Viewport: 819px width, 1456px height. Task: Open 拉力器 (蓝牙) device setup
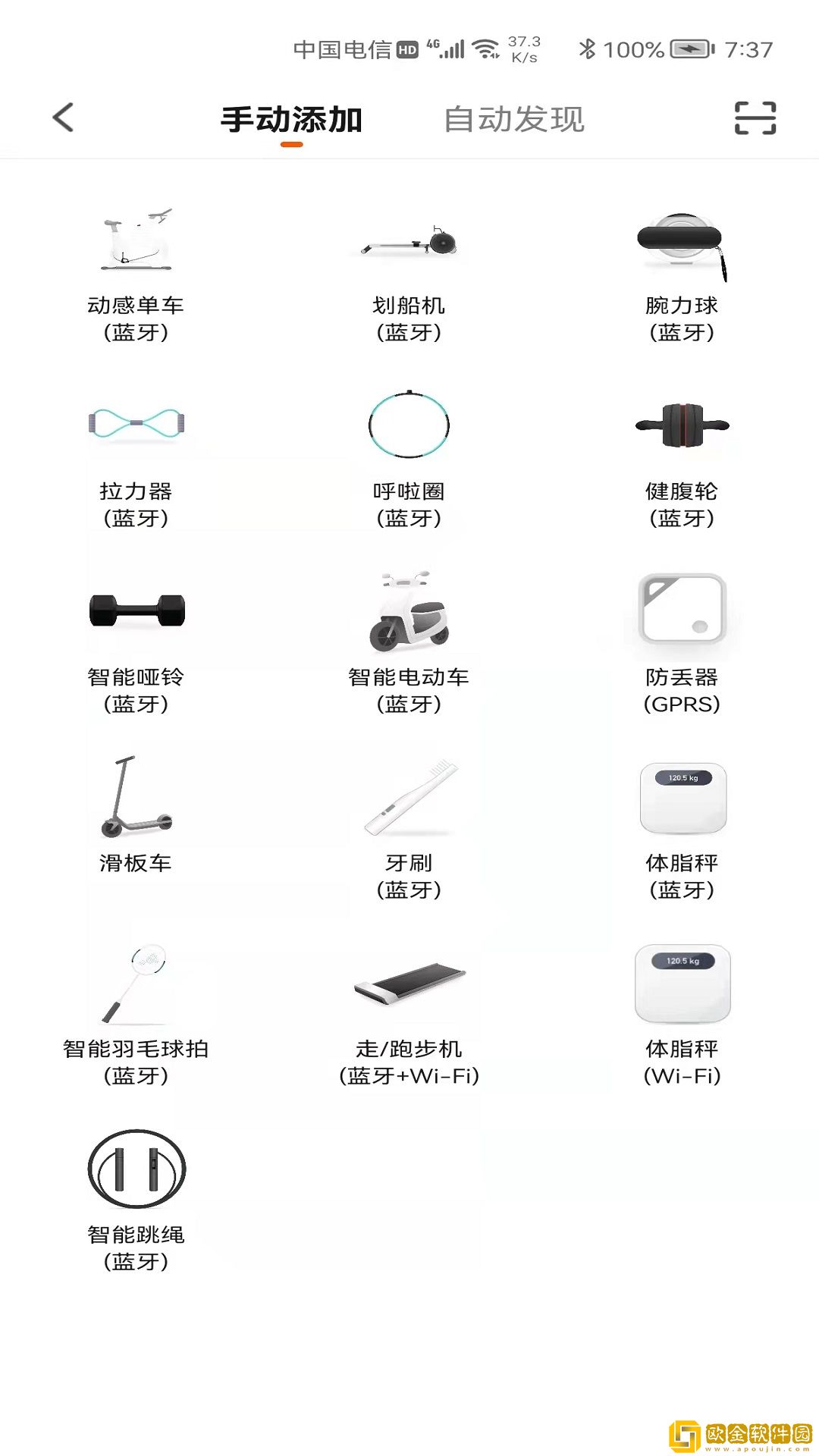136,459
